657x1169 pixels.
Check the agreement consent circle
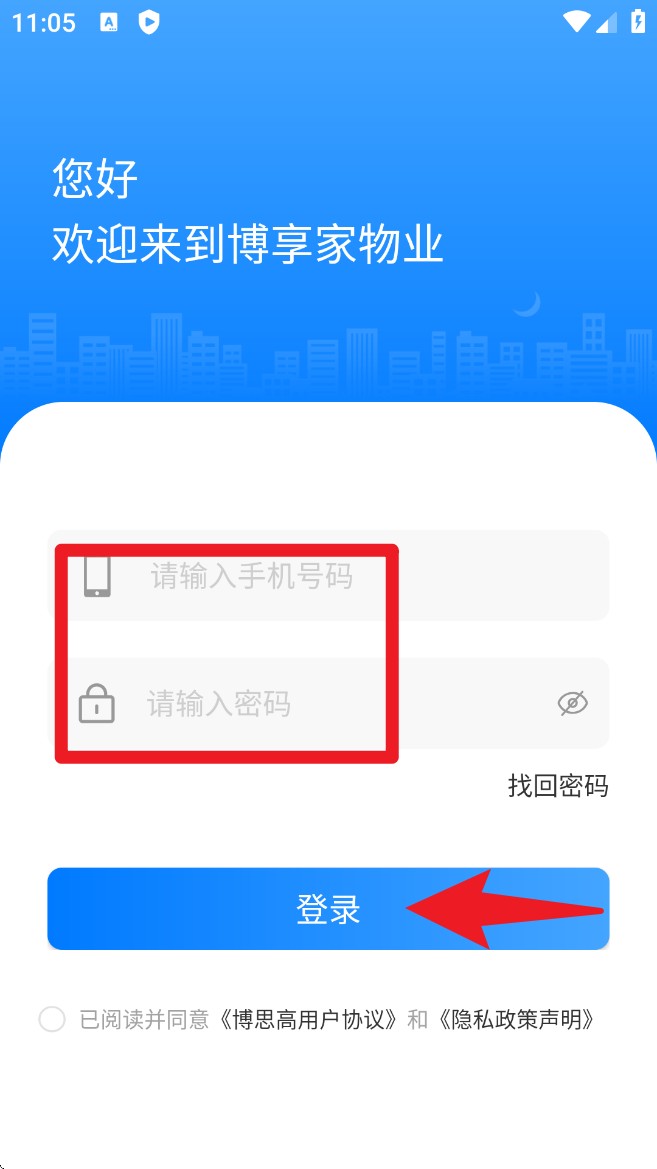coord(52,1019)
